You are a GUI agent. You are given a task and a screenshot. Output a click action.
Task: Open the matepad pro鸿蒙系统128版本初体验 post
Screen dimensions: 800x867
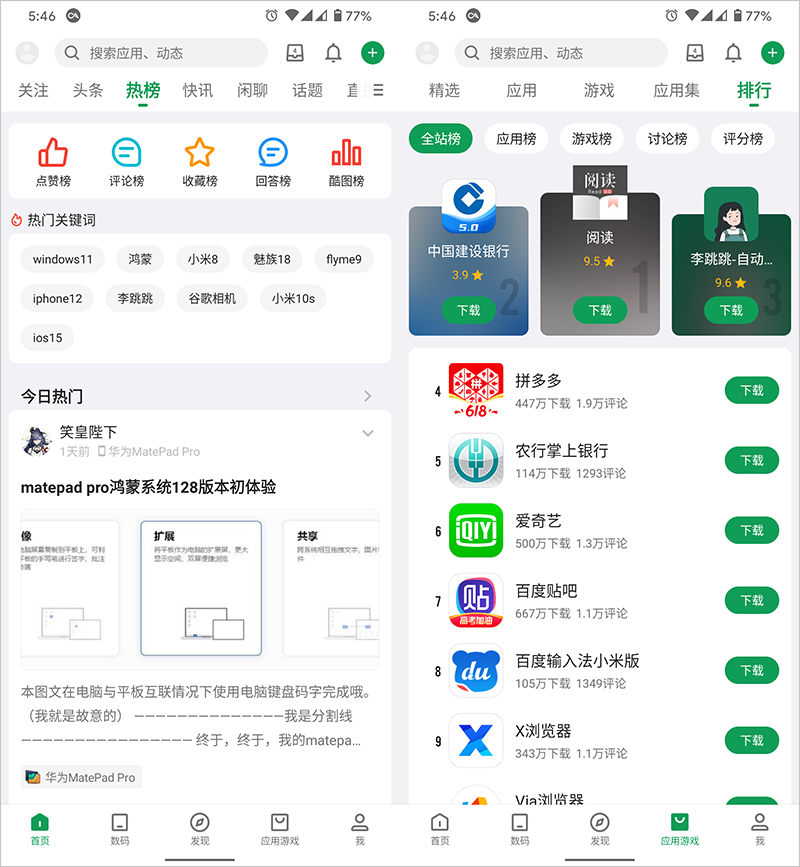[x=148, y=487]
